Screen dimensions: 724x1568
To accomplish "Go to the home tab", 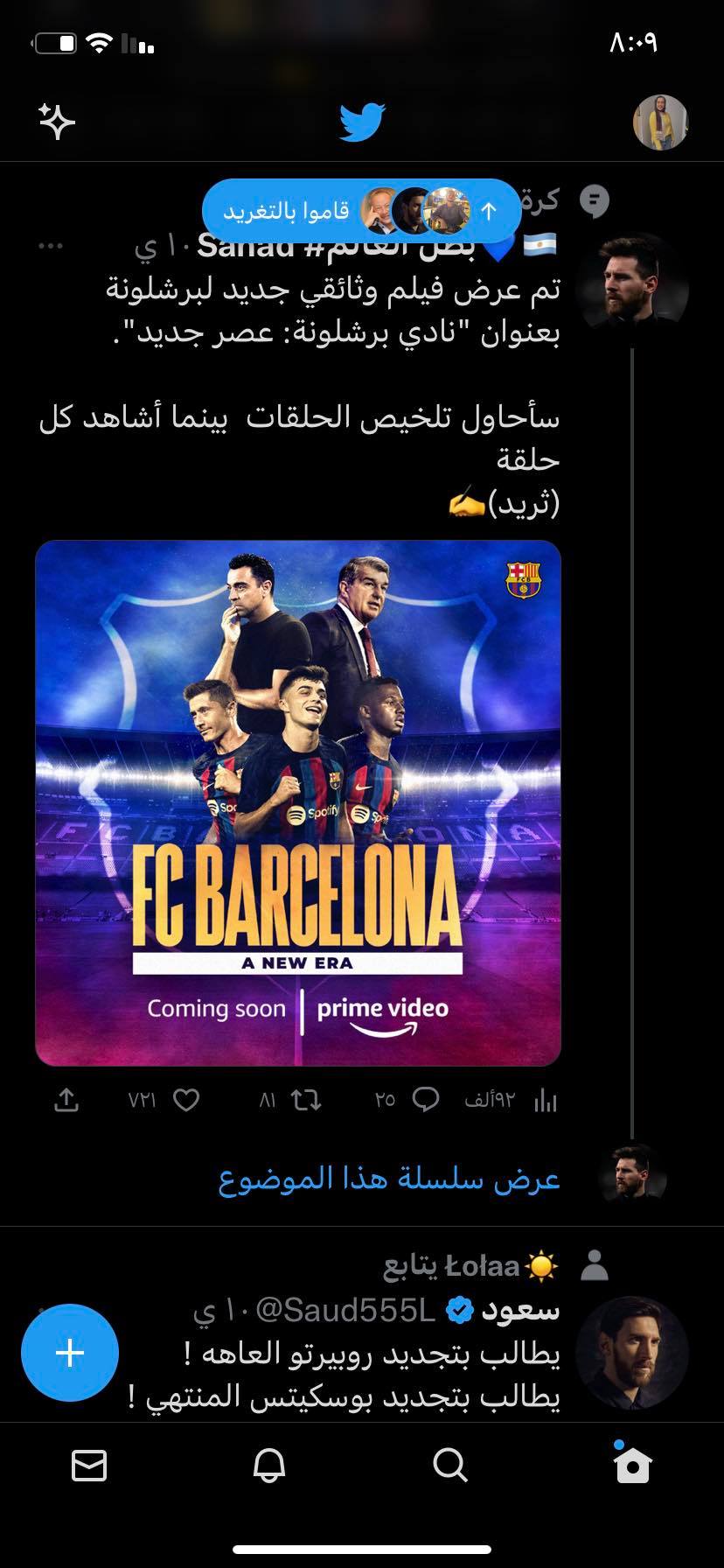I will point(631,1465).
